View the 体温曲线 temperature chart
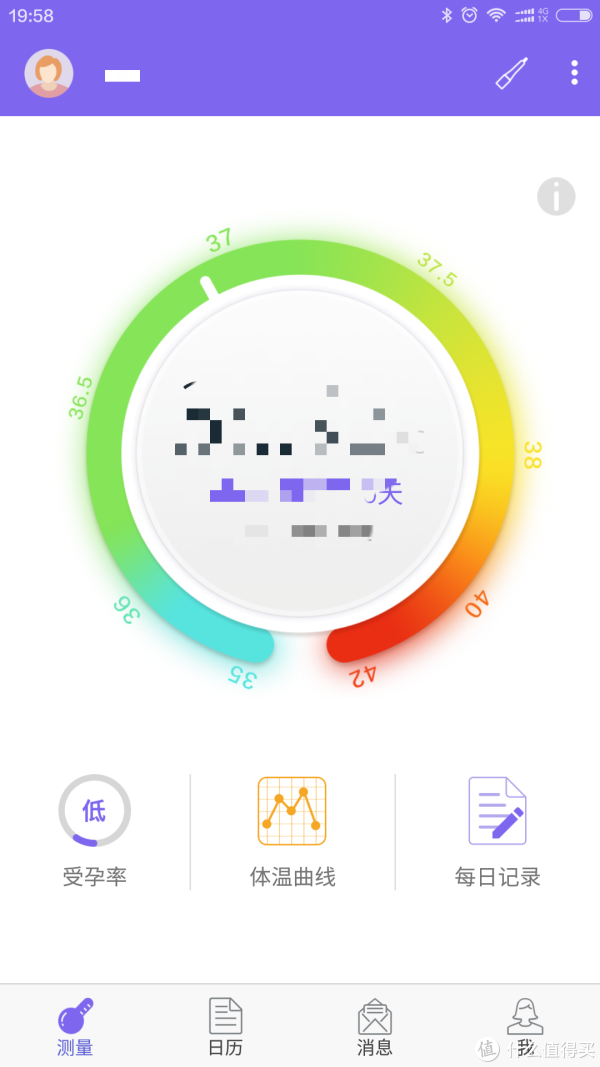Image resolution: width=600 pixels, height=1067 pixels. 292,830
